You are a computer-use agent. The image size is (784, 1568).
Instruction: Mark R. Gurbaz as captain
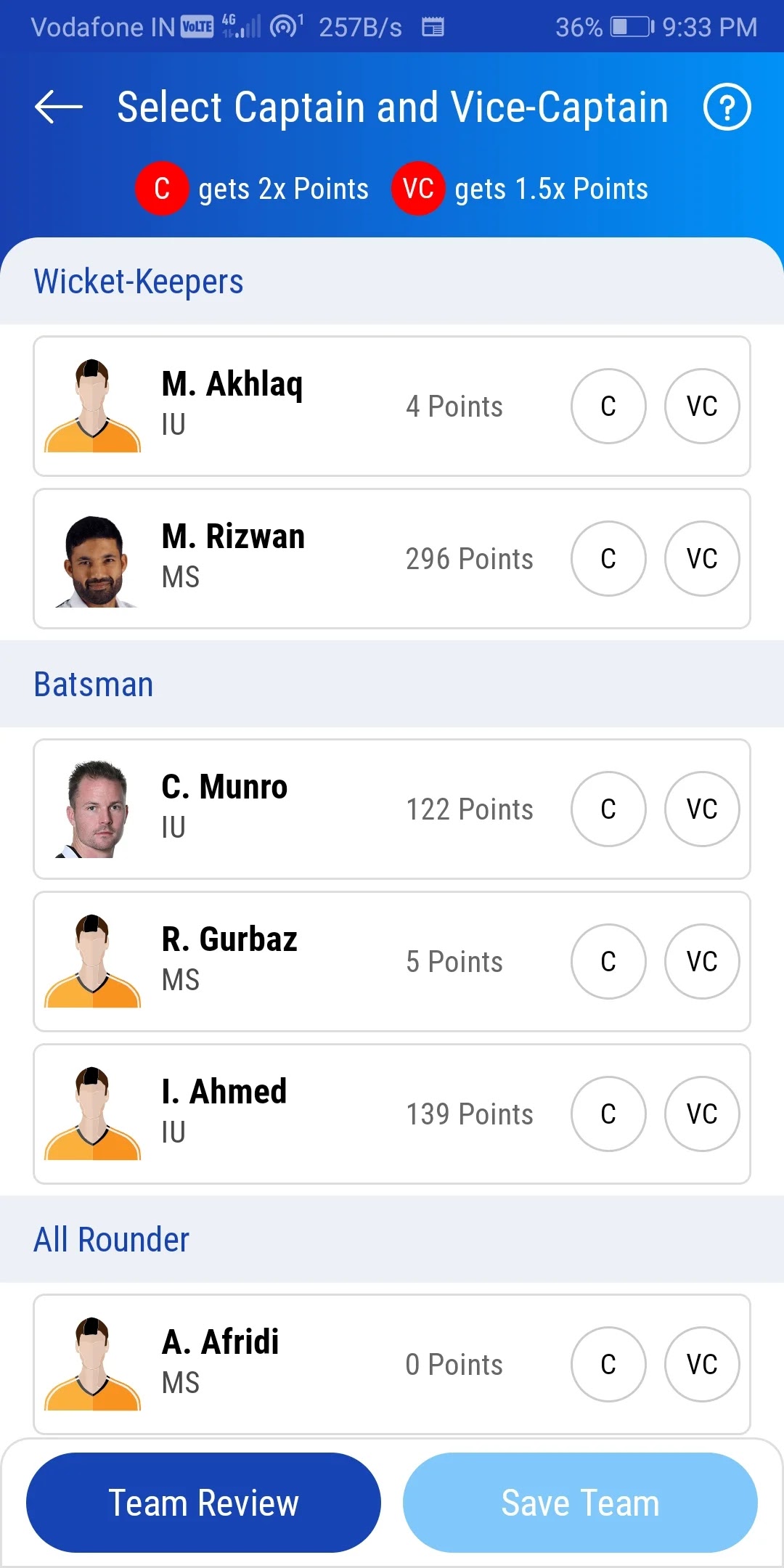[608, 961]
